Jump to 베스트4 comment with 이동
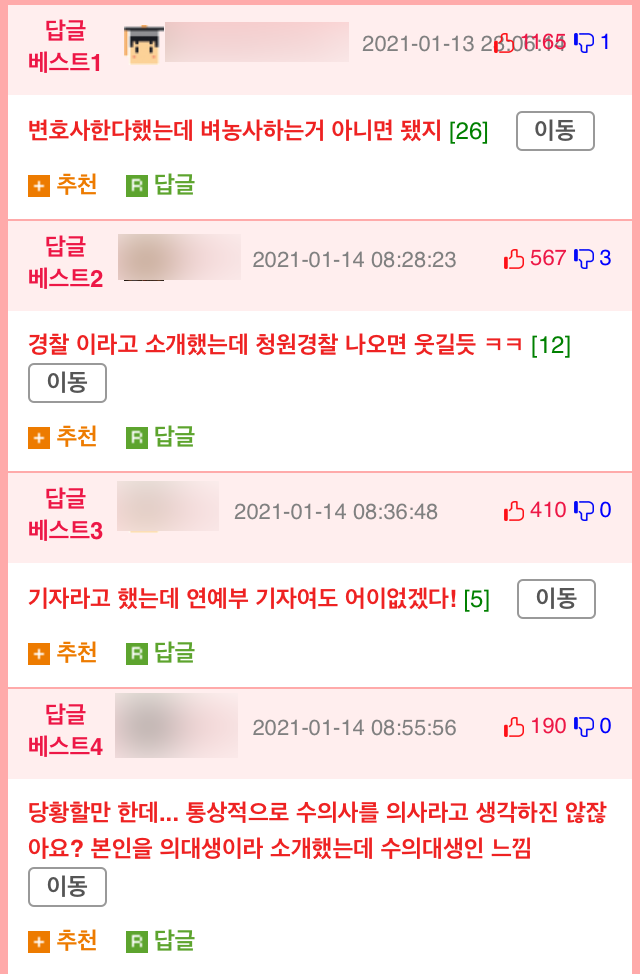This screenshot has width=640, height=974. tap(67, 886)
